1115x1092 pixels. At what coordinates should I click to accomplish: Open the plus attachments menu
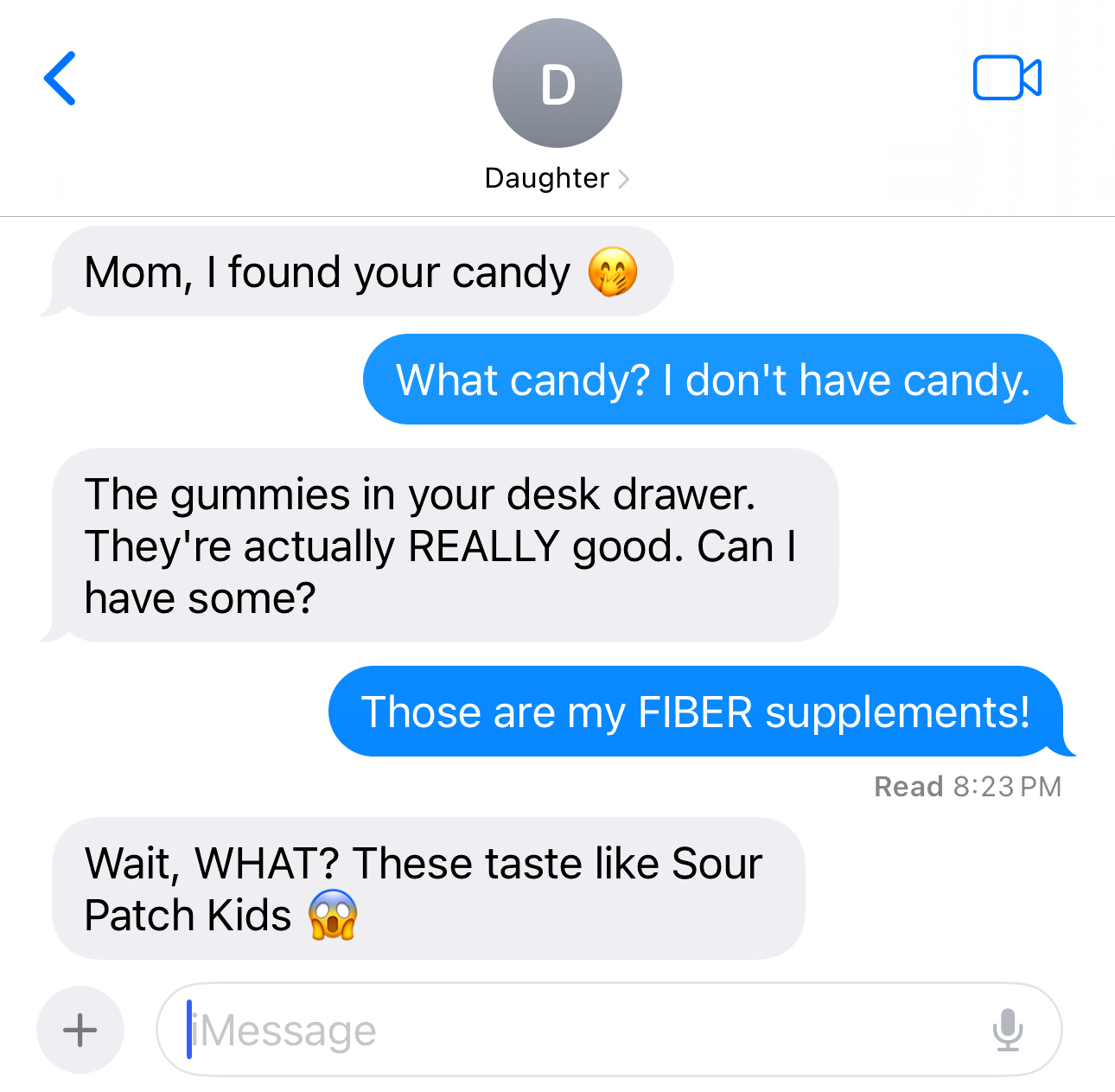tap(80, 1030)
